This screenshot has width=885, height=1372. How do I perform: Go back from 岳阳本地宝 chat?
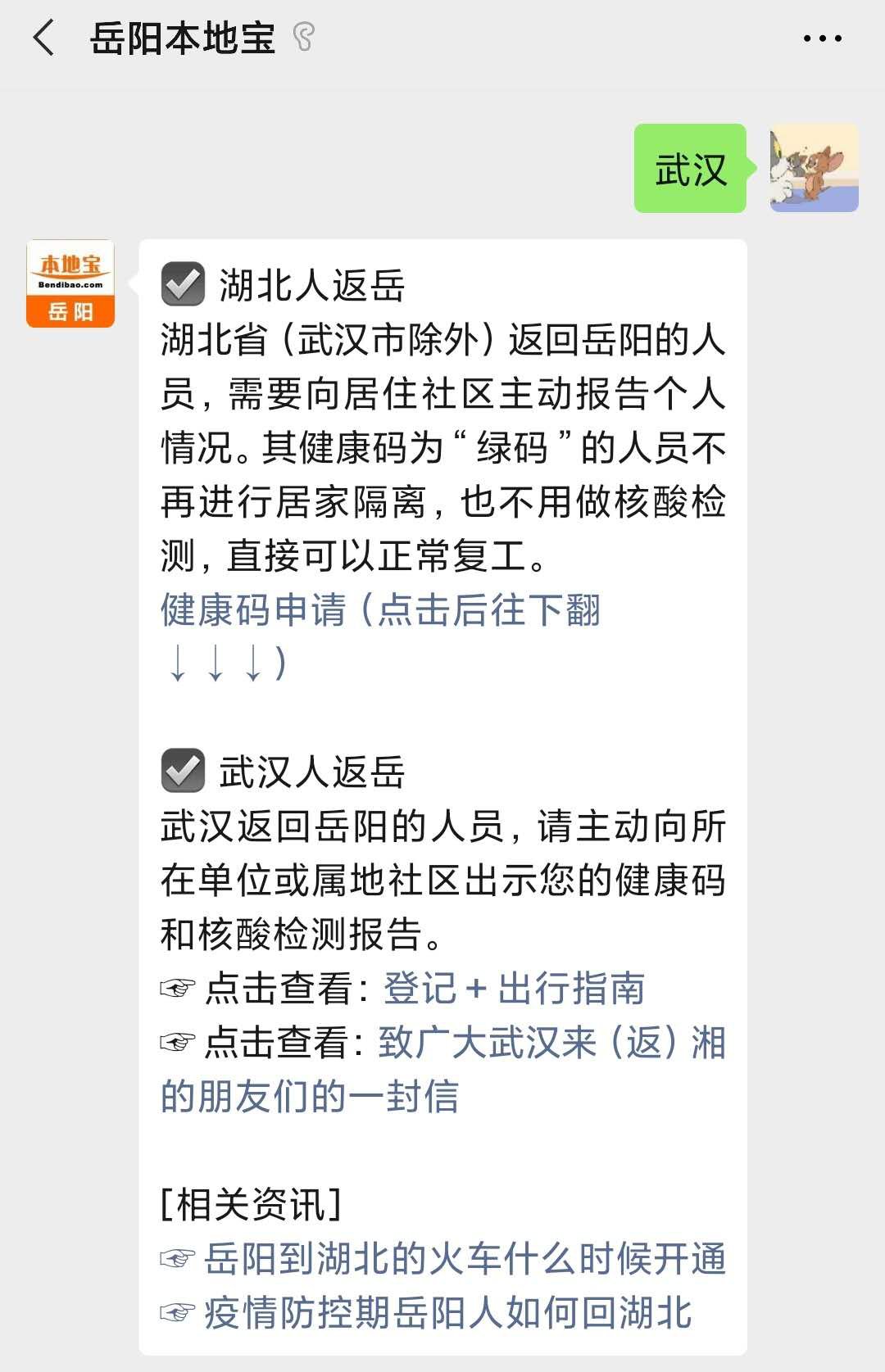tap(44, 38)
